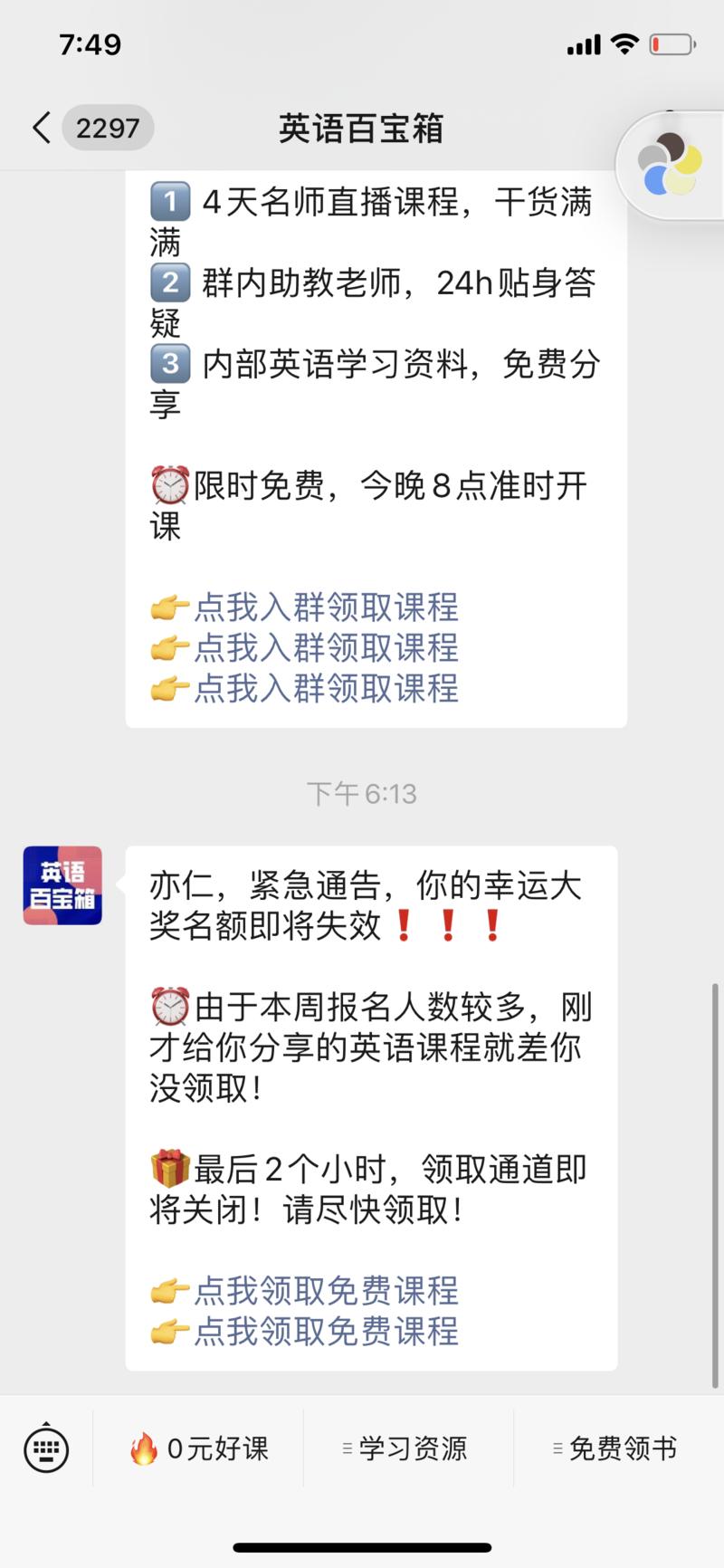This screenshot has width=724, height=1568.
Task: Open the bottom 点我领取免费课程 link
Action: 327,1332
